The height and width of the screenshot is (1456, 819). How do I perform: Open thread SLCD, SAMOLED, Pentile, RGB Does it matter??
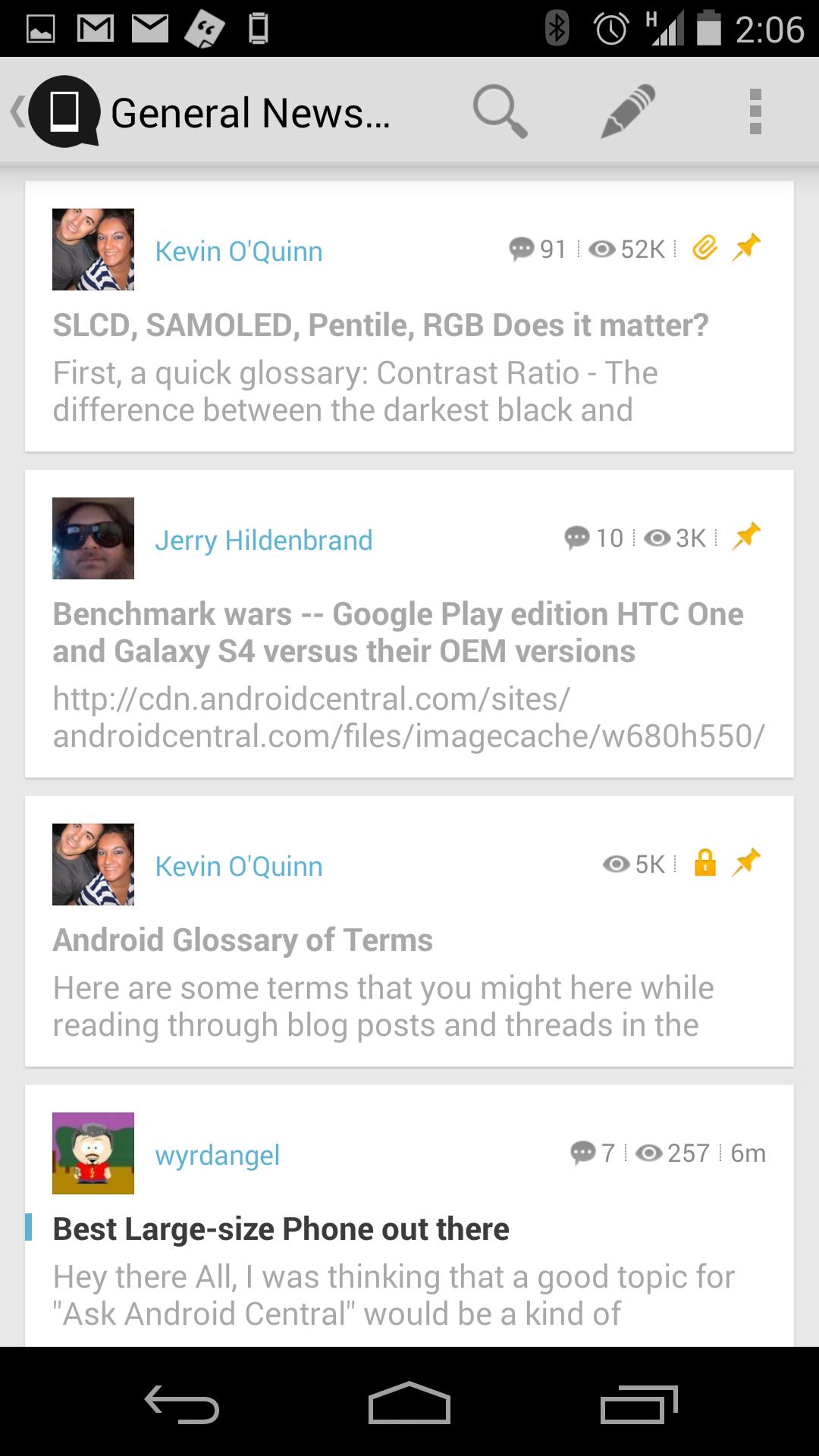[x=380, y=325]
